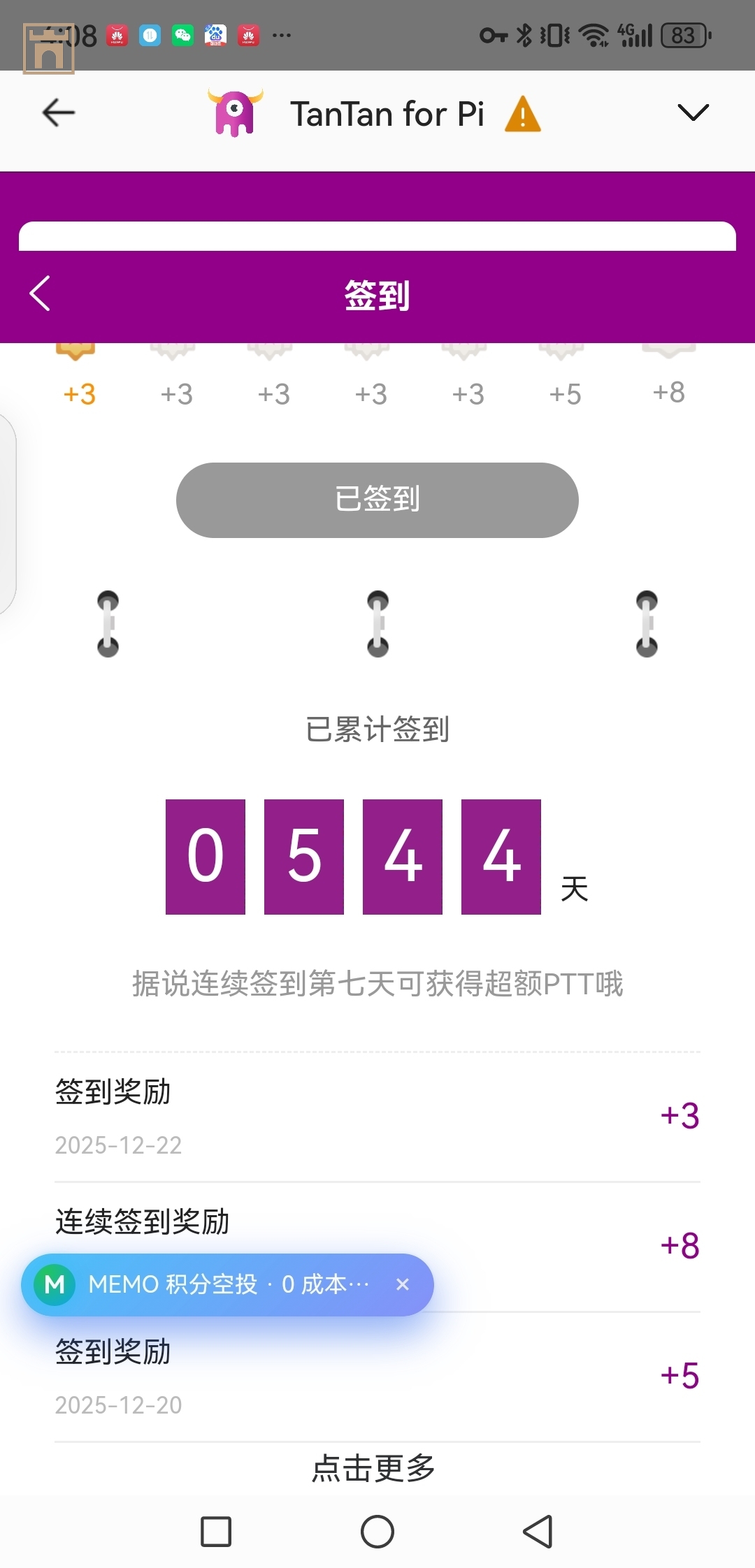Tap the 已签到 button

pos(377,500)
